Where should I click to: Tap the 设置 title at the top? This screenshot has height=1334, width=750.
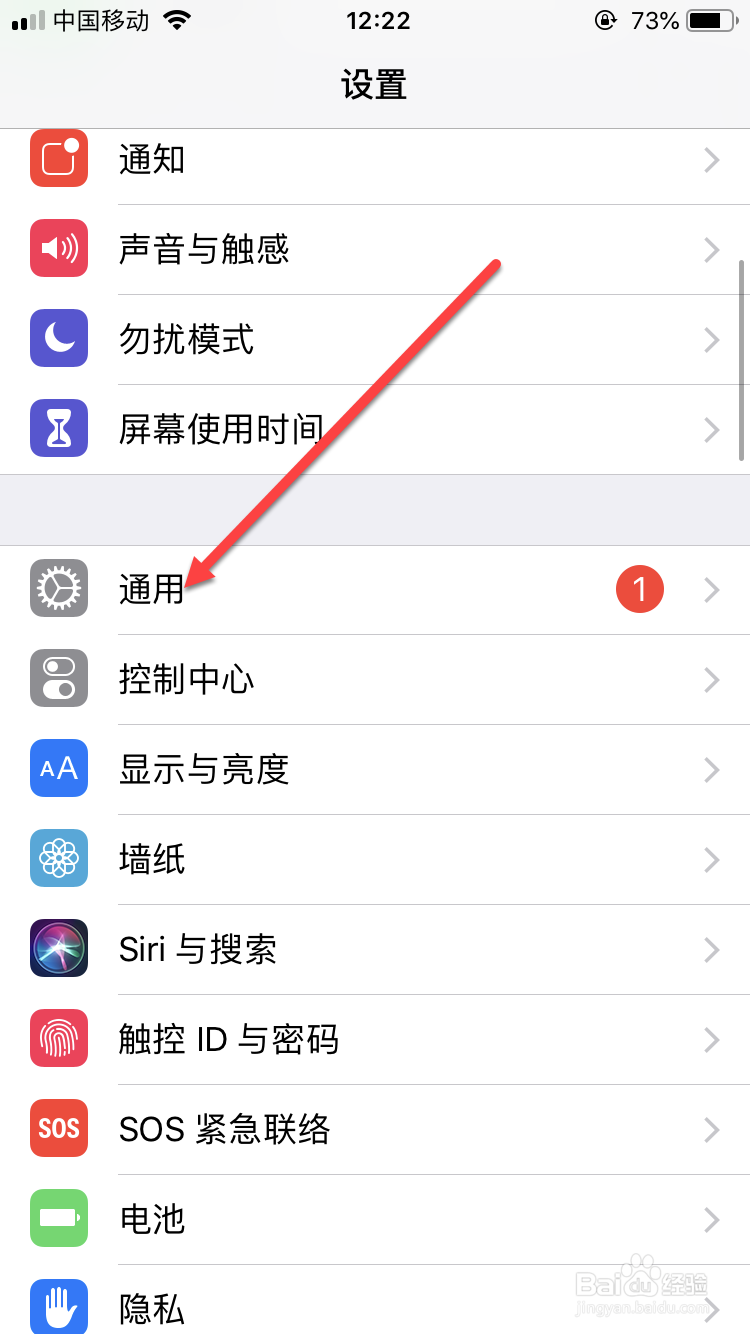coord(375,86)
